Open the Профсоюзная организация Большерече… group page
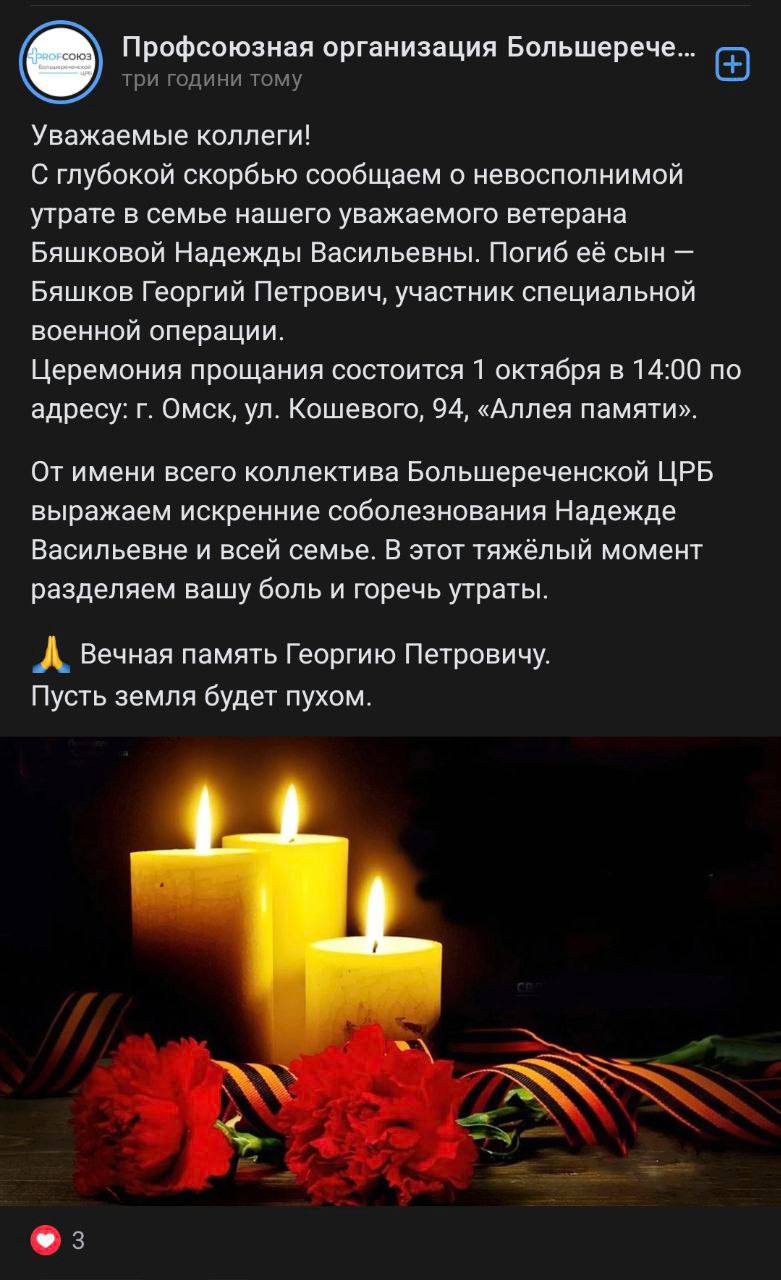Image resolution: width=781 pixels, height=1280 pixels. [408, 46]
